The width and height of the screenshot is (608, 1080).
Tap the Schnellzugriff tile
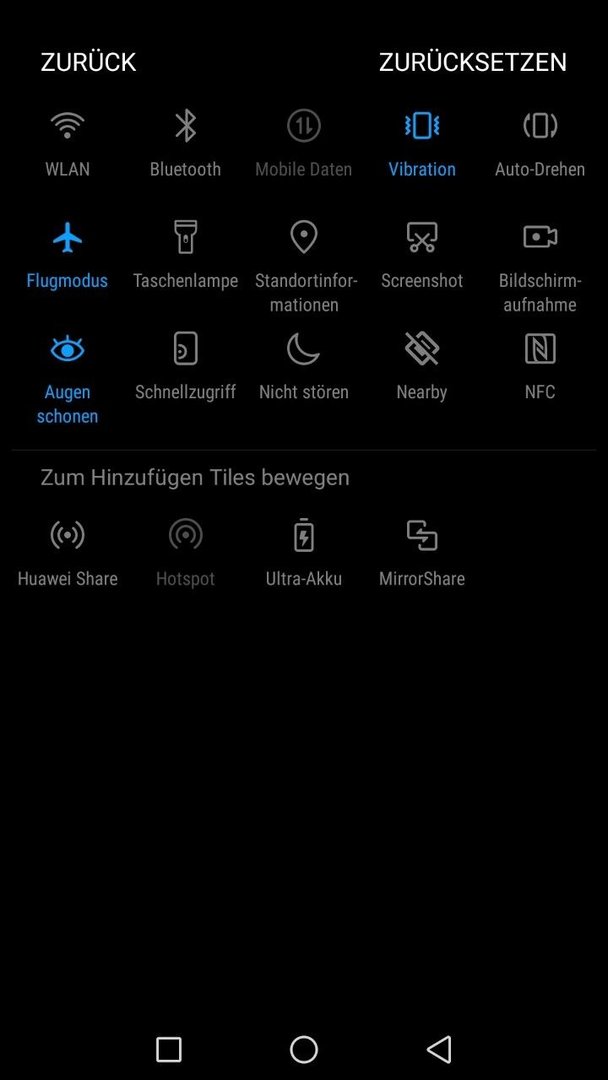tap(185, 349)
